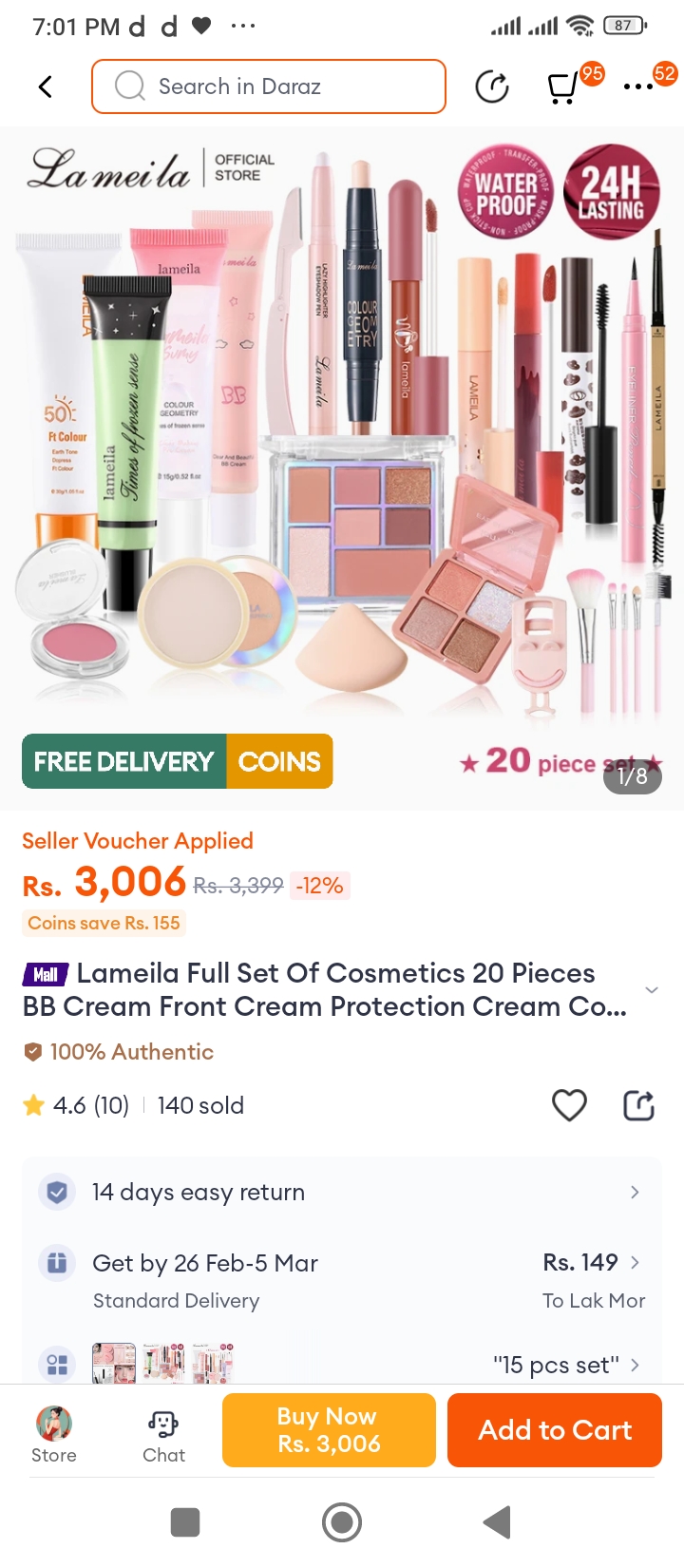Share this product
The width and height of the screenshot is (684, 1568).
[638, 1105]
